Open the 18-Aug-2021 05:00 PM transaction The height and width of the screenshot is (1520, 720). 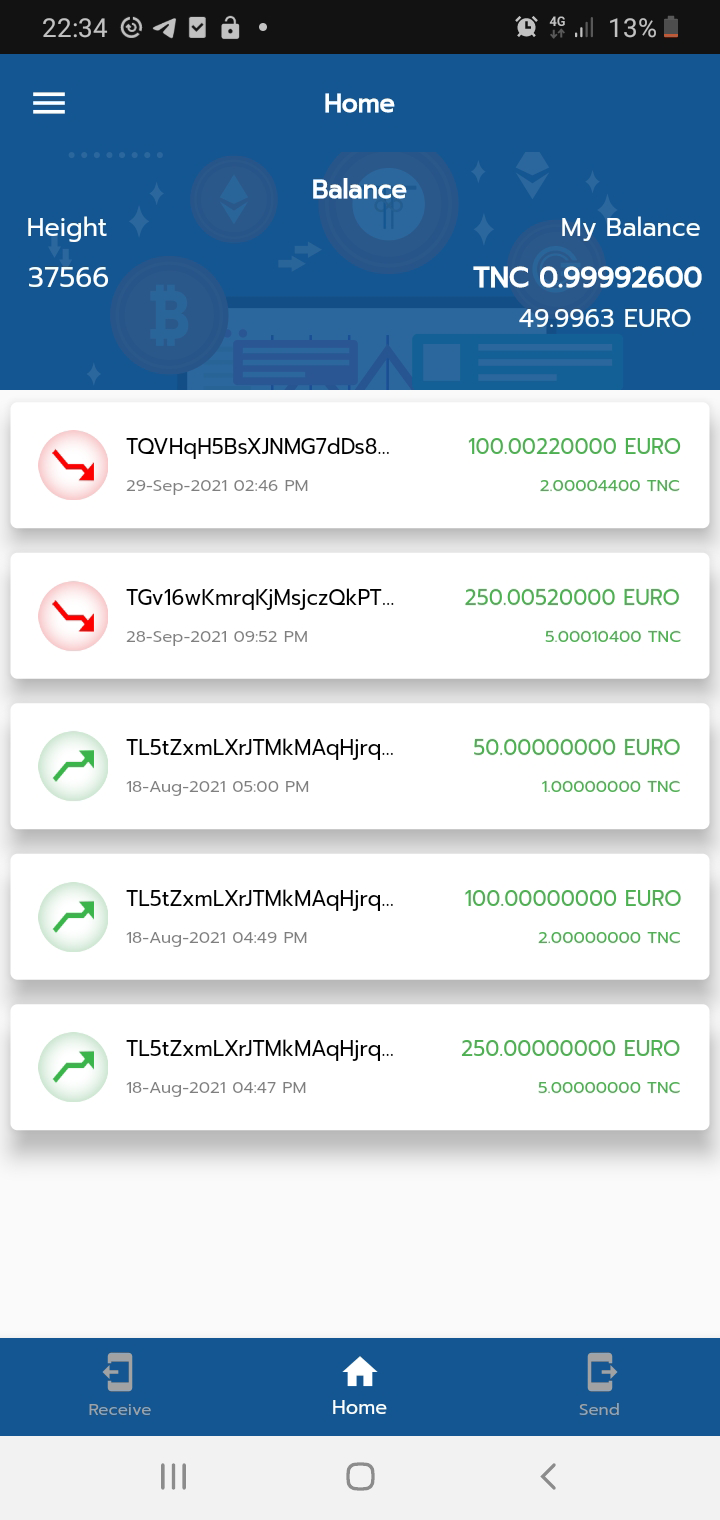click(360, 766)
